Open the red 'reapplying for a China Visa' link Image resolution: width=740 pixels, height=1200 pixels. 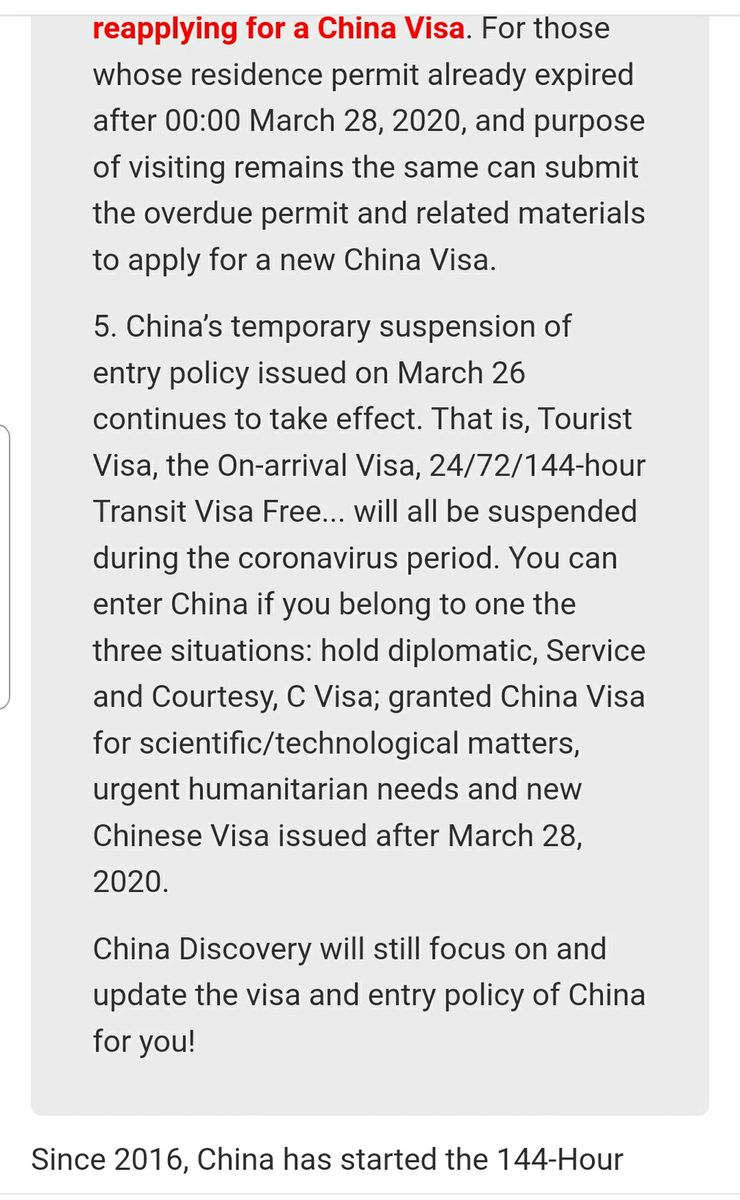(278, 28)
